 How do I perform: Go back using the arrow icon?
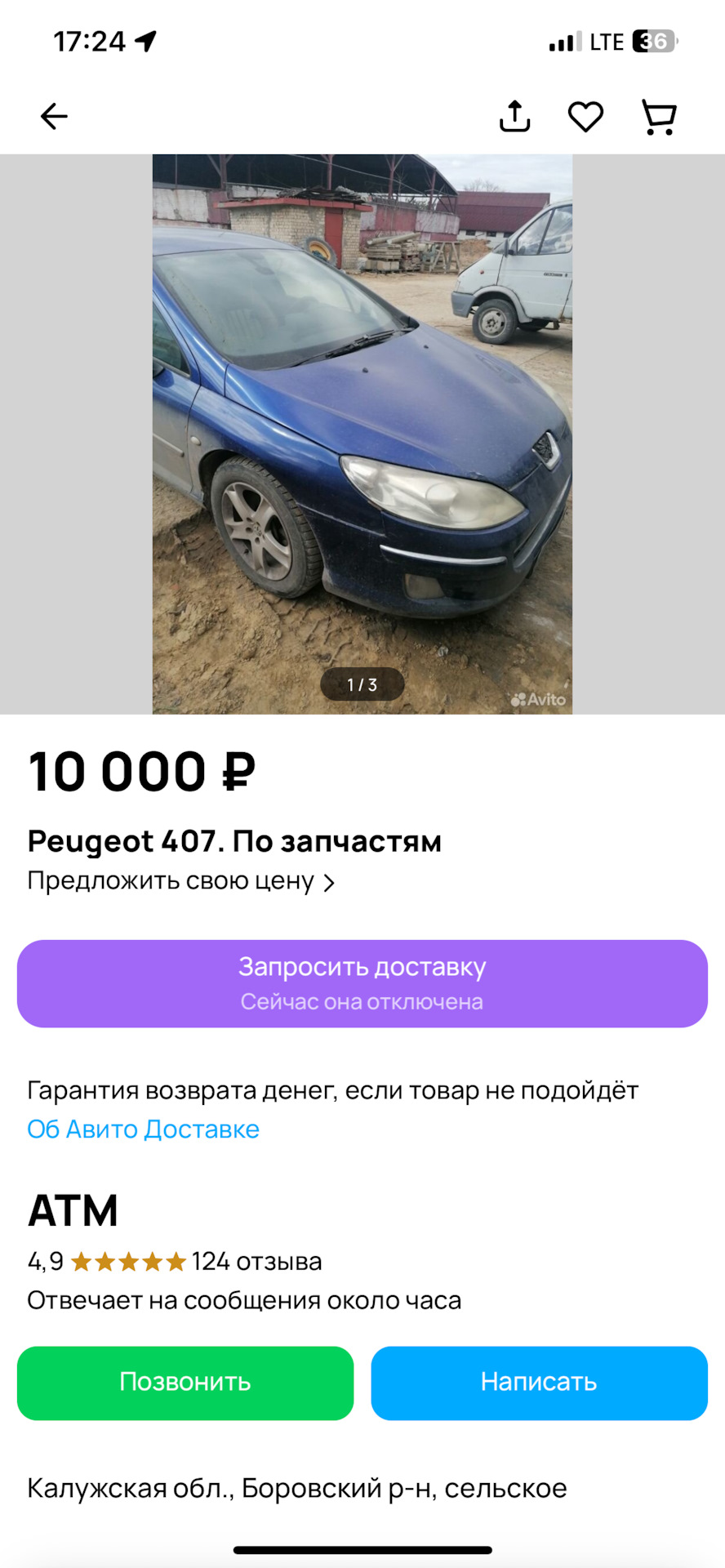tap(53, 116)
